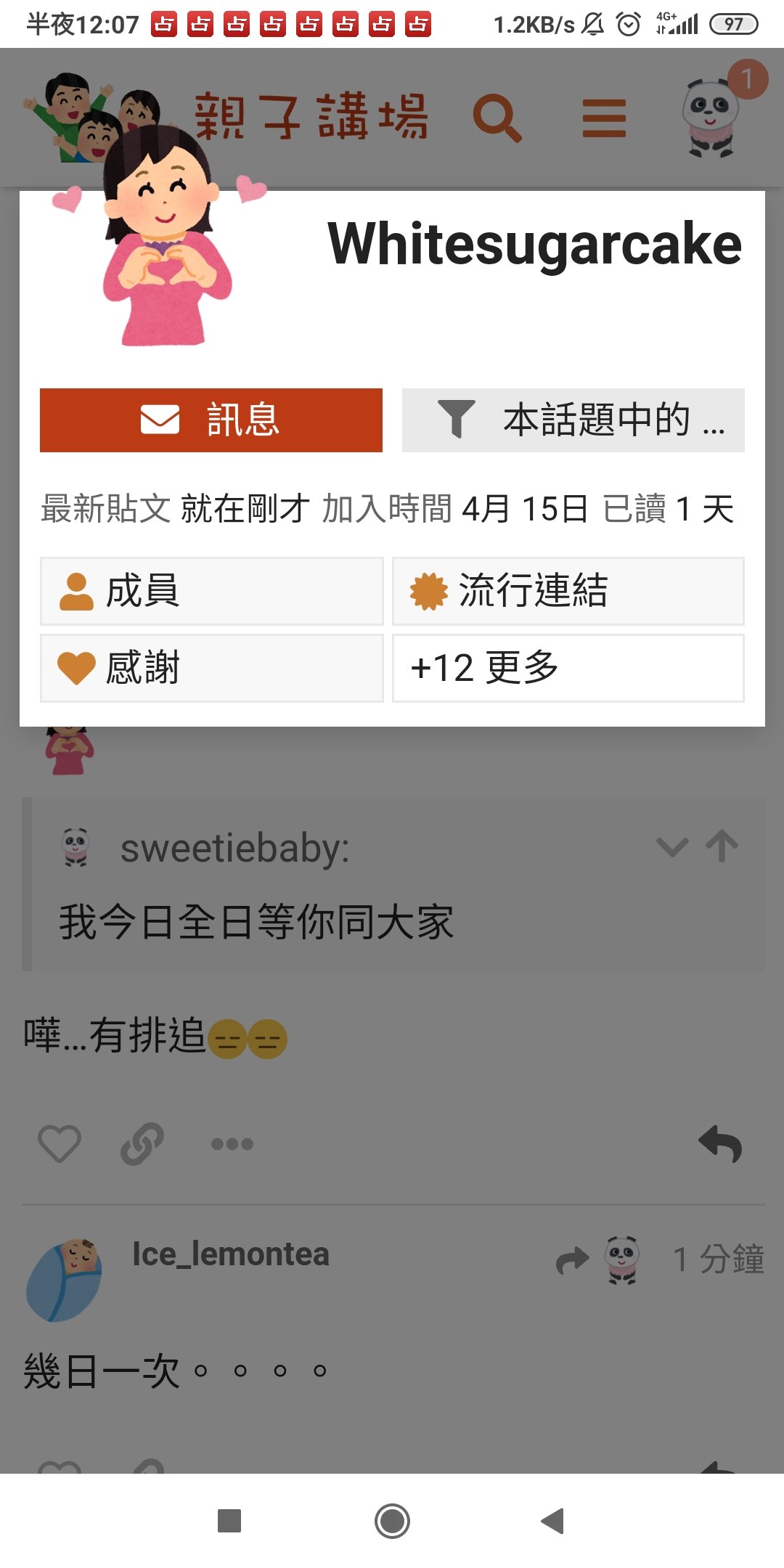Image resolution: width=784 pixels, height=1568 pixels.
Task: Reply to the 嘩...有排追 post
Action: coord(720,1144)
